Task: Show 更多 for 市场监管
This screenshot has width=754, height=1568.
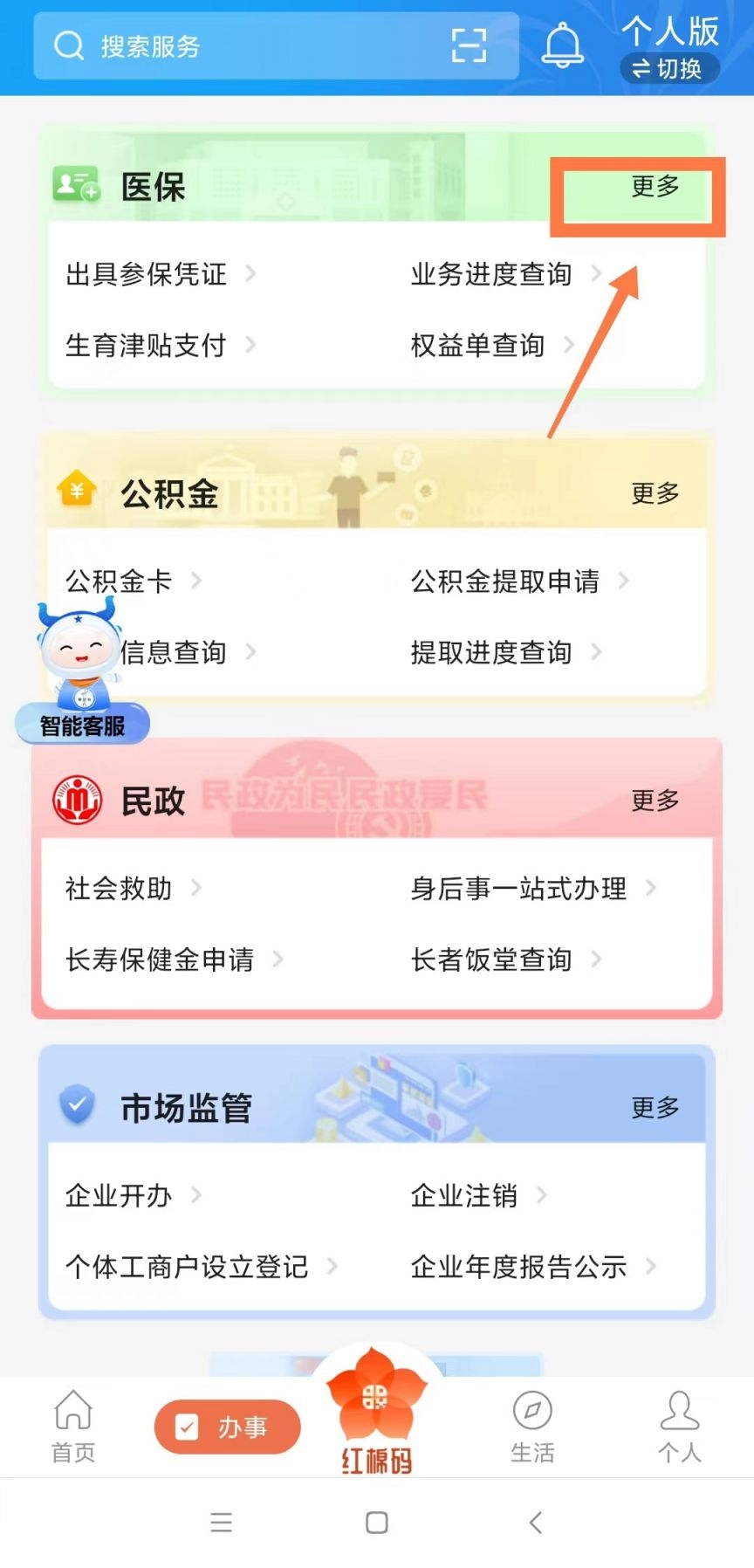Action: click(655, 1107)
